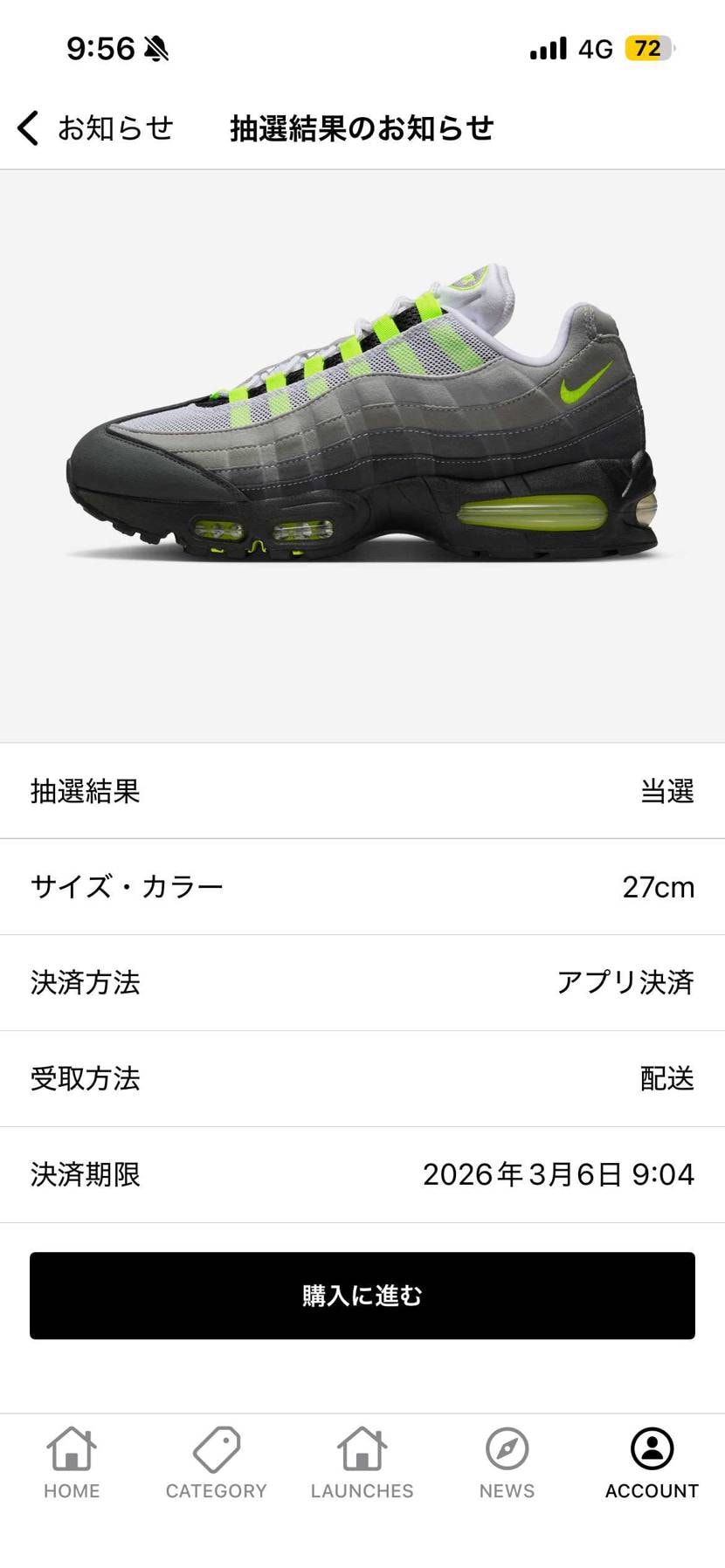Switch to the HOME tab
This screenshot has height=1568, width=725.
[x=72, y=1463]
